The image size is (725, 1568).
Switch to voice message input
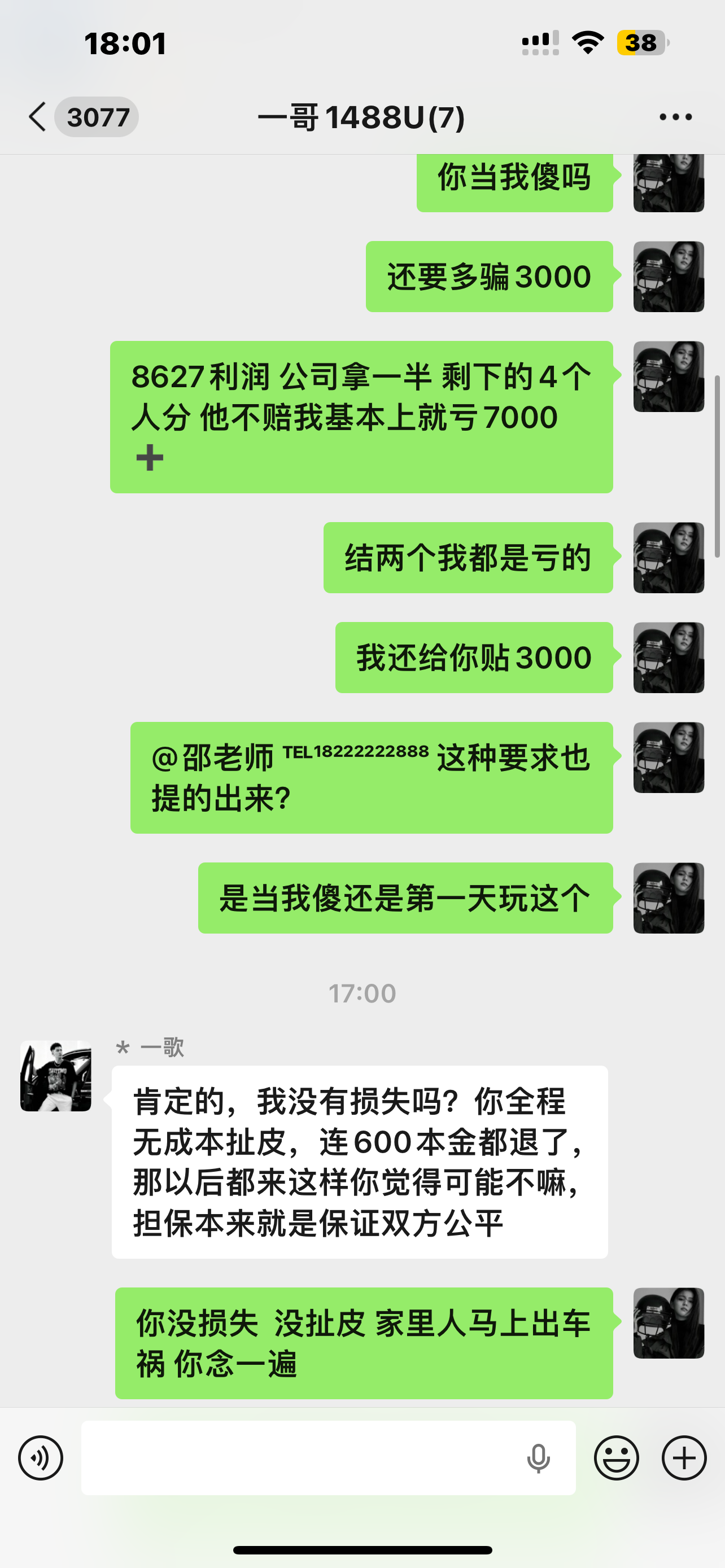41,1458
